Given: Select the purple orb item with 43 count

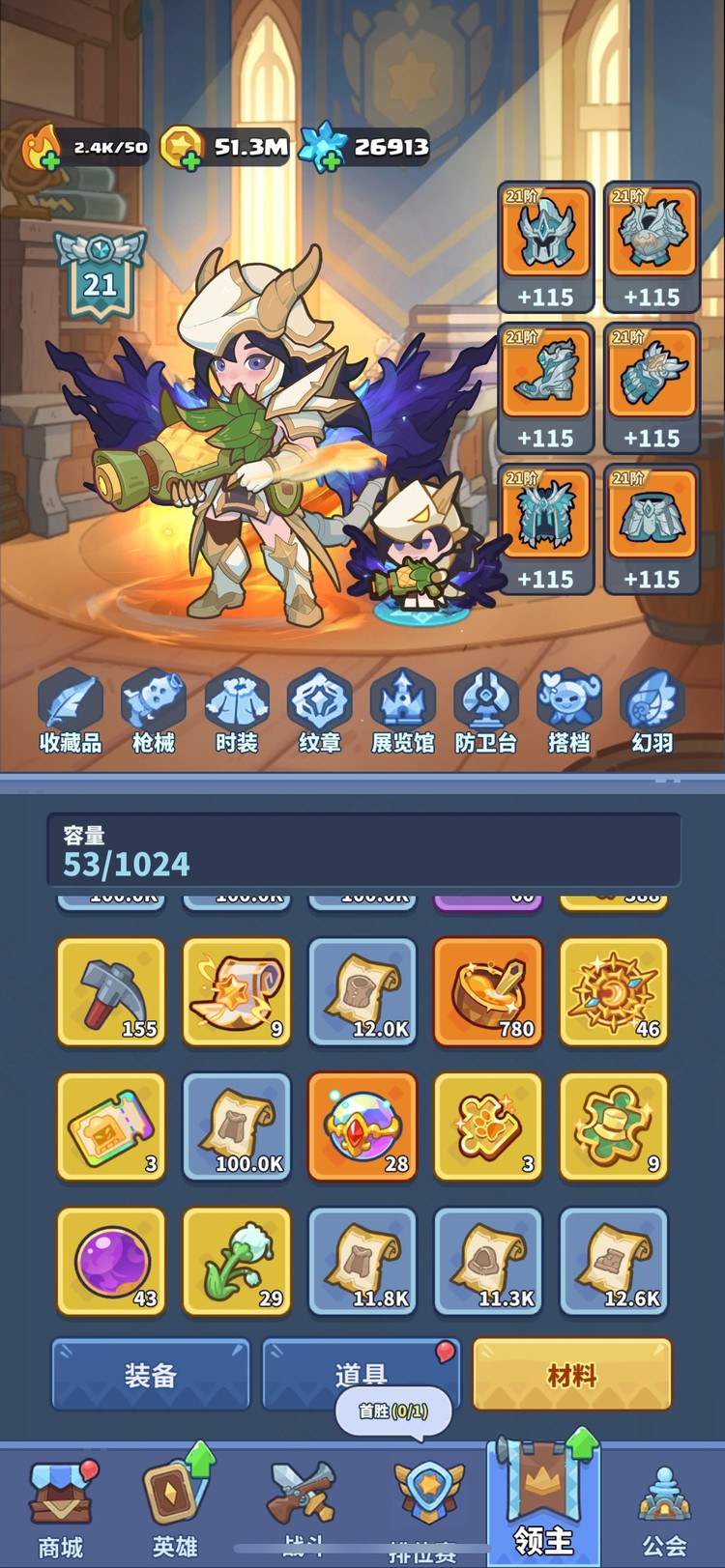Looking at the screenshot, I should coord(112,1262).
